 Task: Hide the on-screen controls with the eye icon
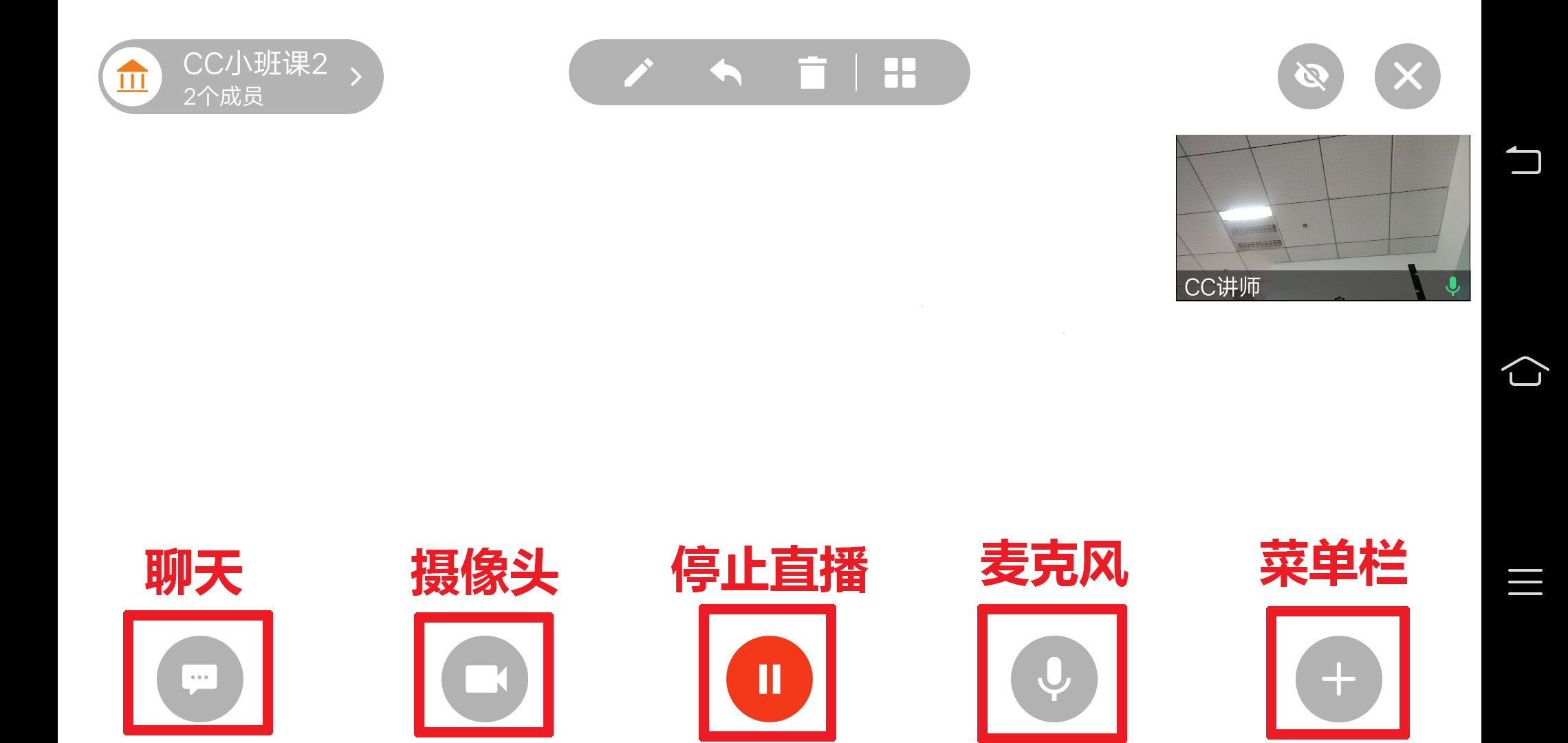[x=1310, y=76]
